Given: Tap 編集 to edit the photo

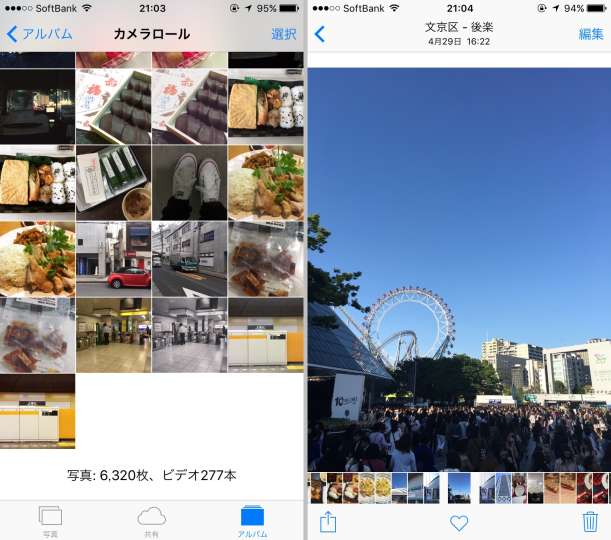Looking at the screenshot, I should pyautogui.click(x=591, y=34).
